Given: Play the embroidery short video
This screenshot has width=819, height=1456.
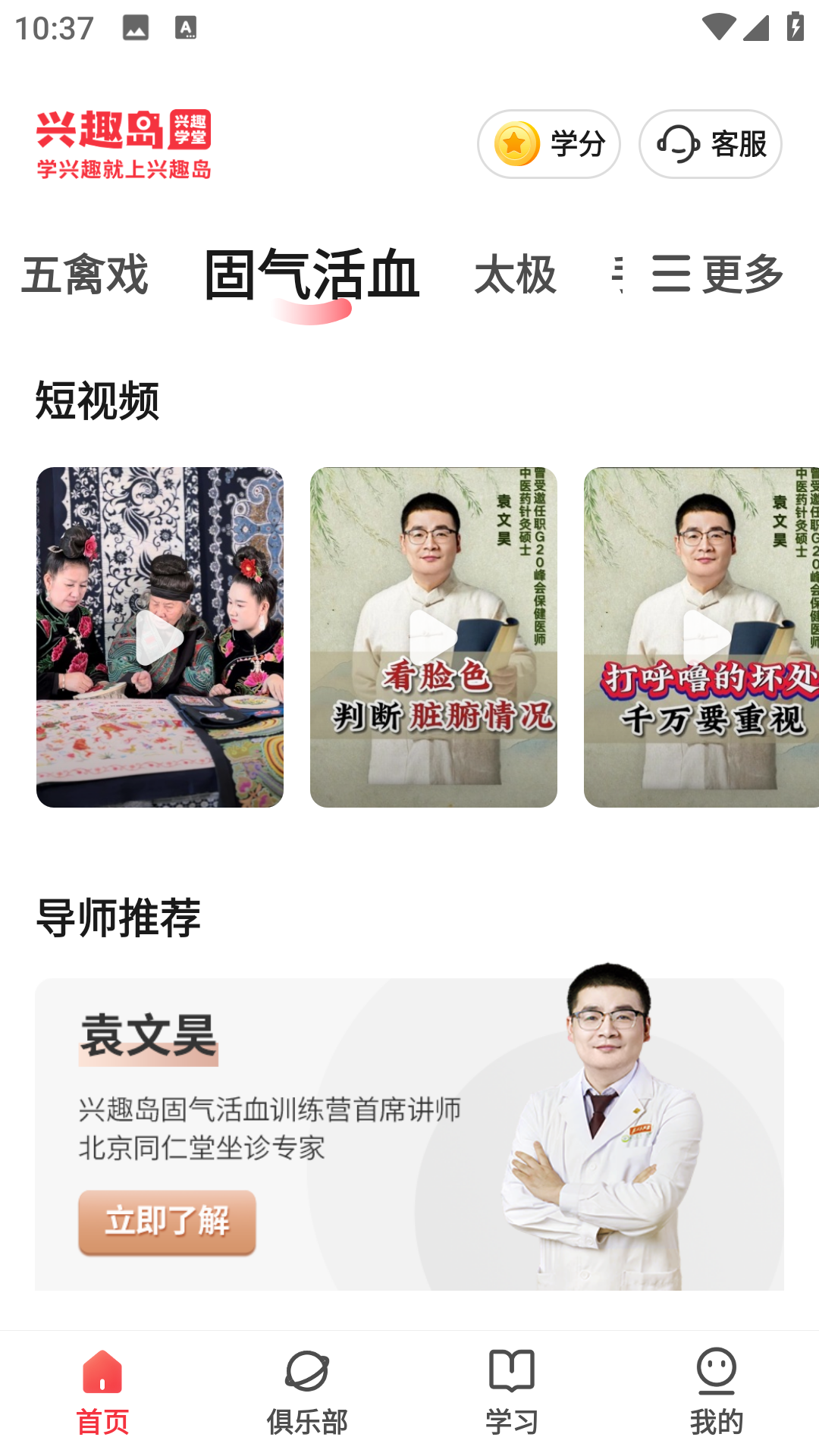Looking at the screenshot, I should 160,637.
